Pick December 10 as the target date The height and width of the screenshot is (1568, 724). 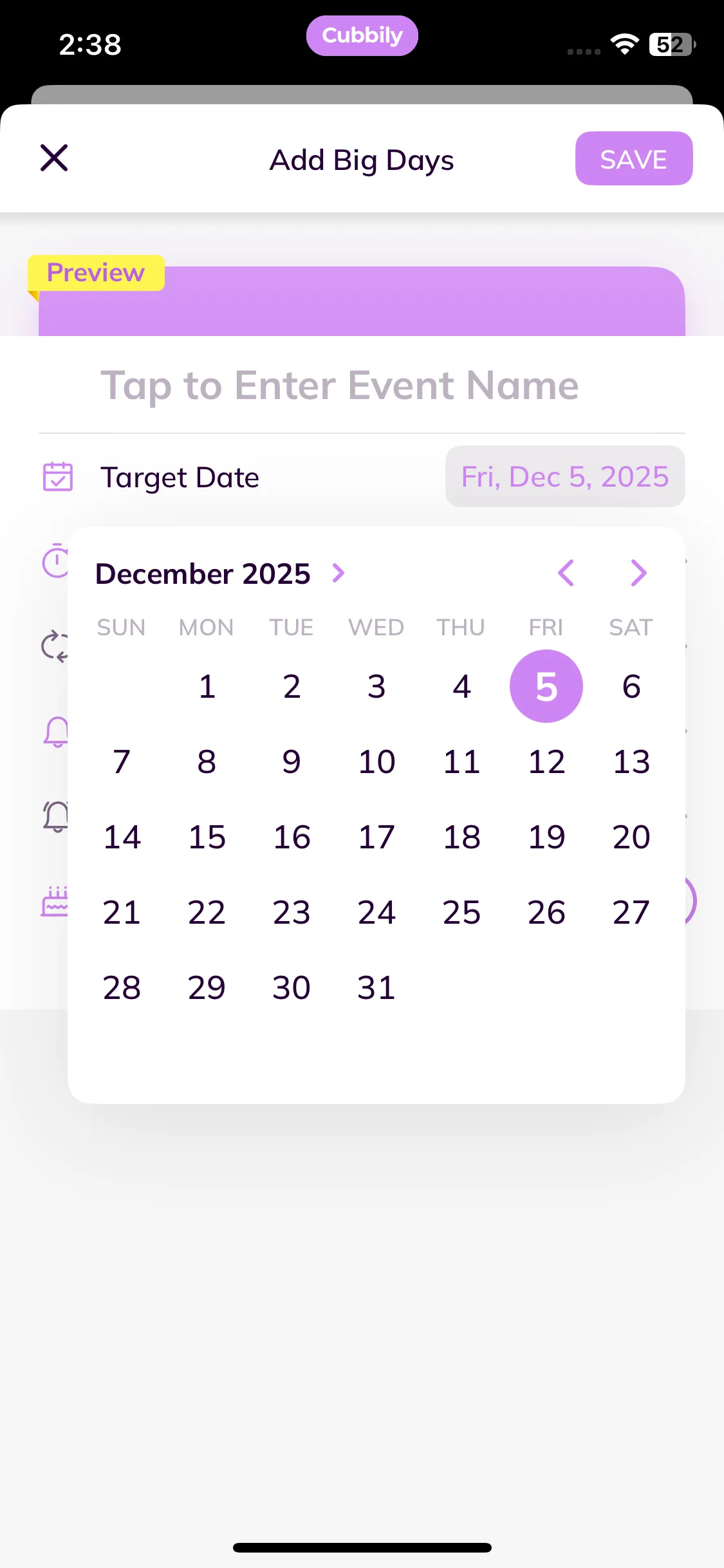pos(376,761)
